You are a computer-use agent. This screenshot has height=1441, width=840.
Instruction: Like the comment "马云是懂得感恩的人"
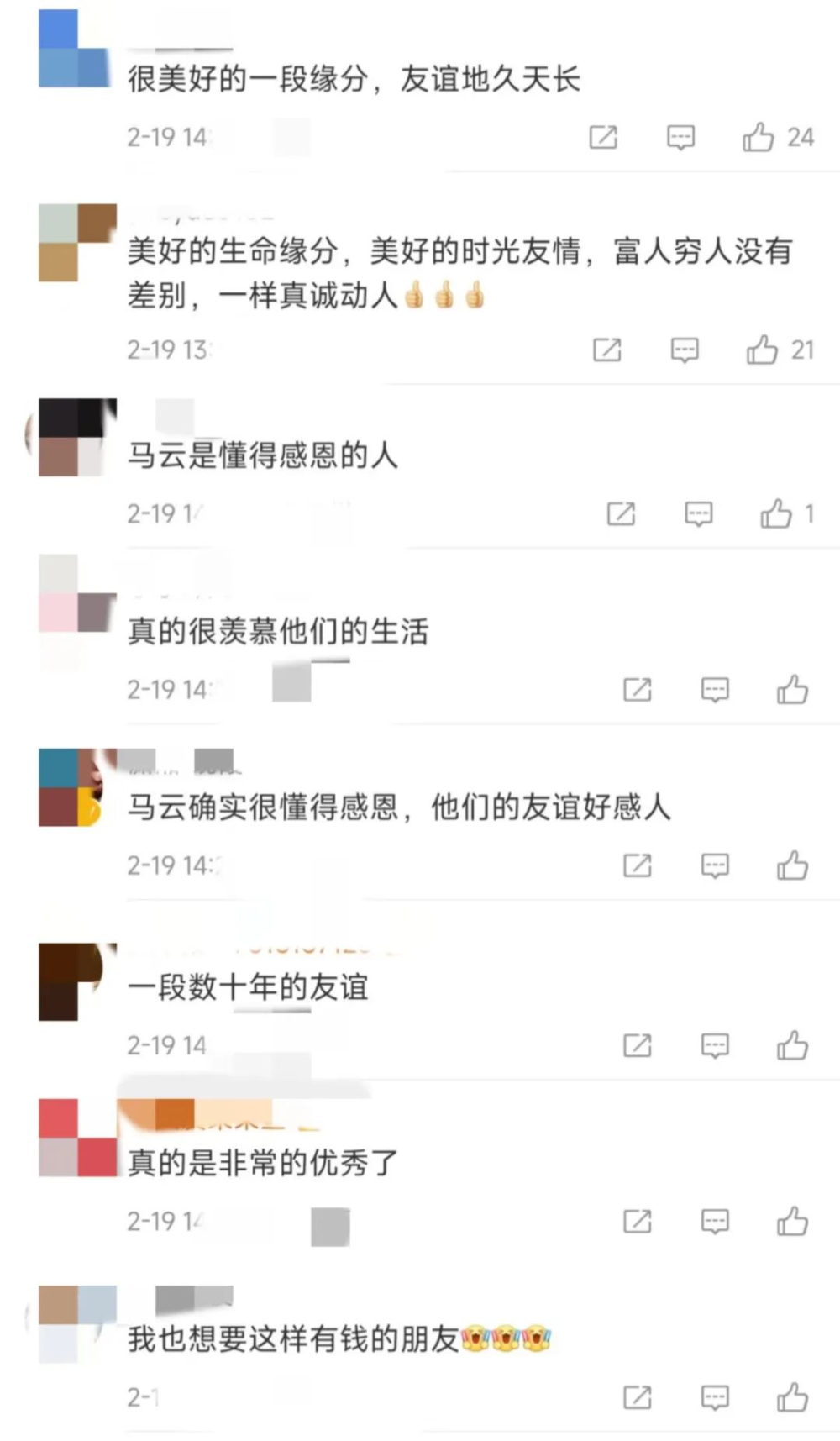(x=776, y=513)
